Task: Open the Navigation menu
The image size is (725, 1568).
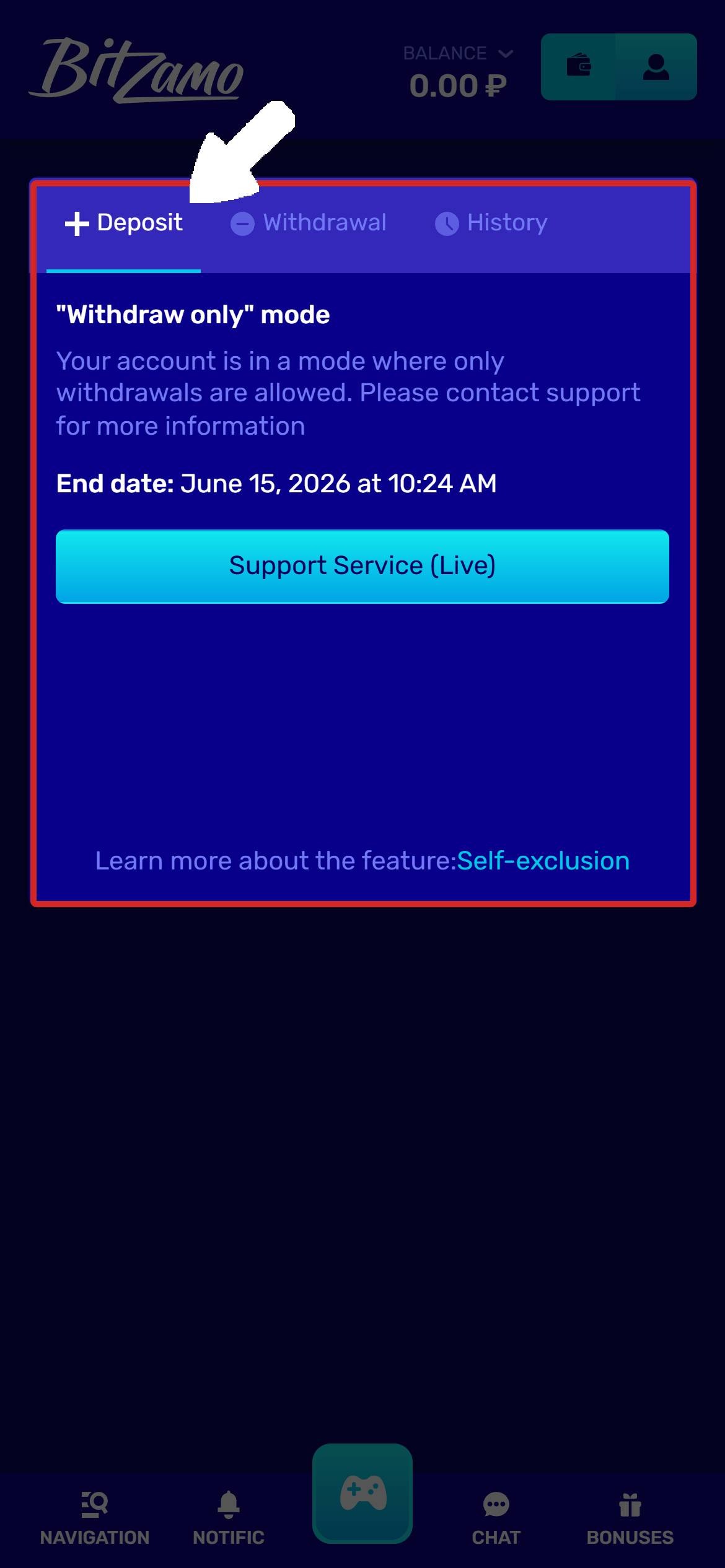Action: tap(95, 1518)
